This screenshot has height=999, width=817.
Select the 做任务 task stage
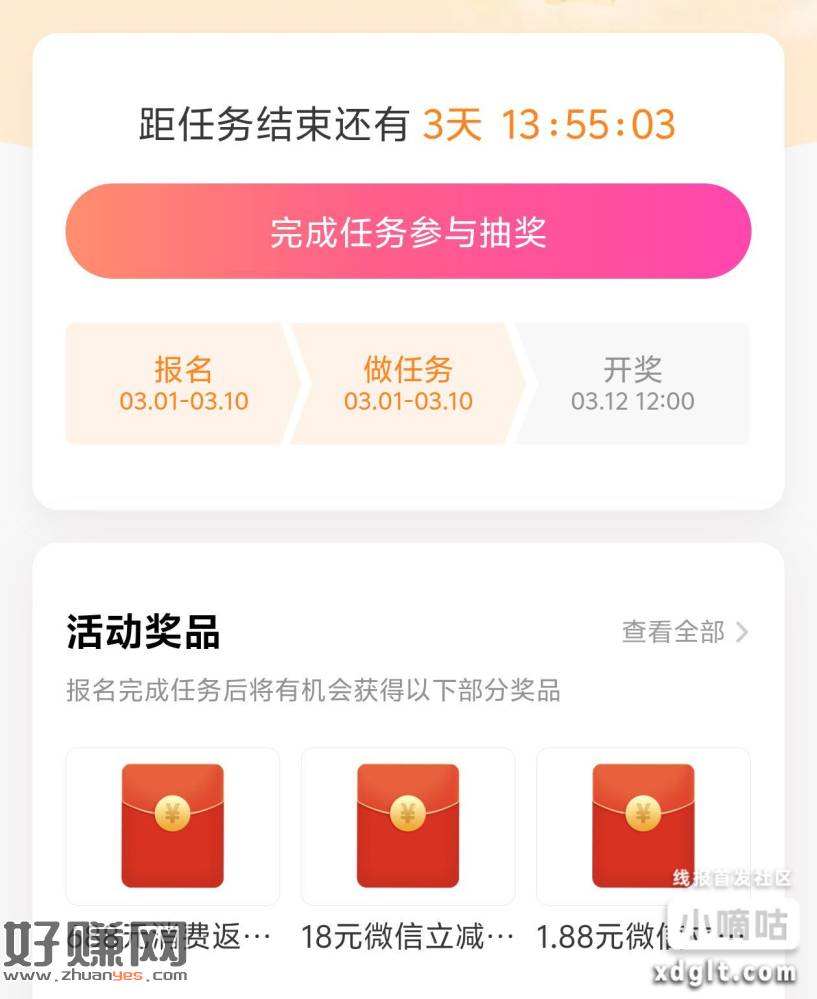pyautogui.click(x=408, y=385)
